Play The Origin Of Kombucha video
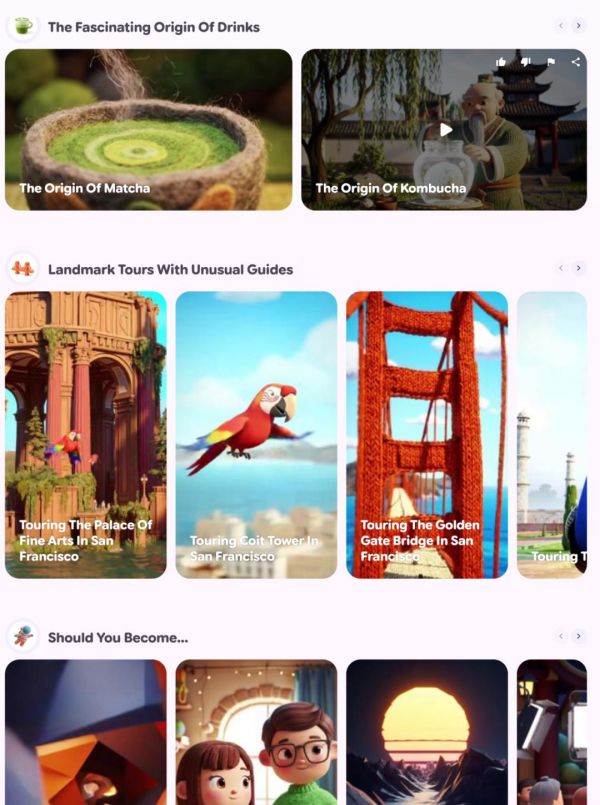 (446, 129)
